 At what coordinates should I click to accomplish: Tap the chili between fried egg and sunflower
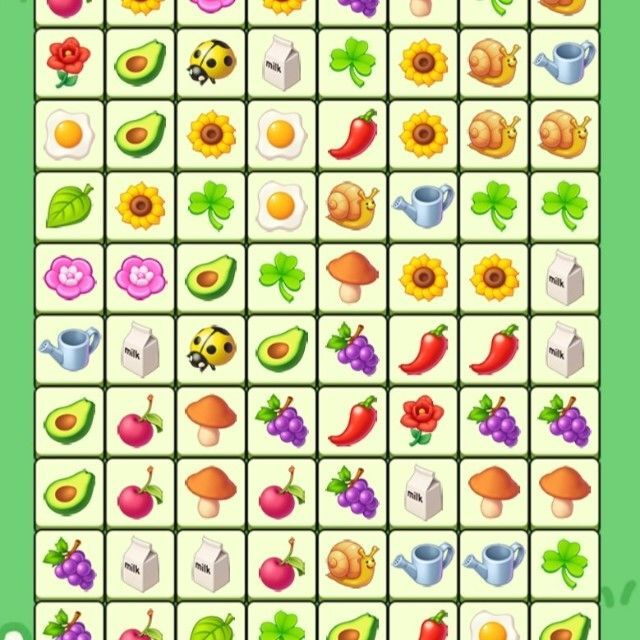click(353, 134)
